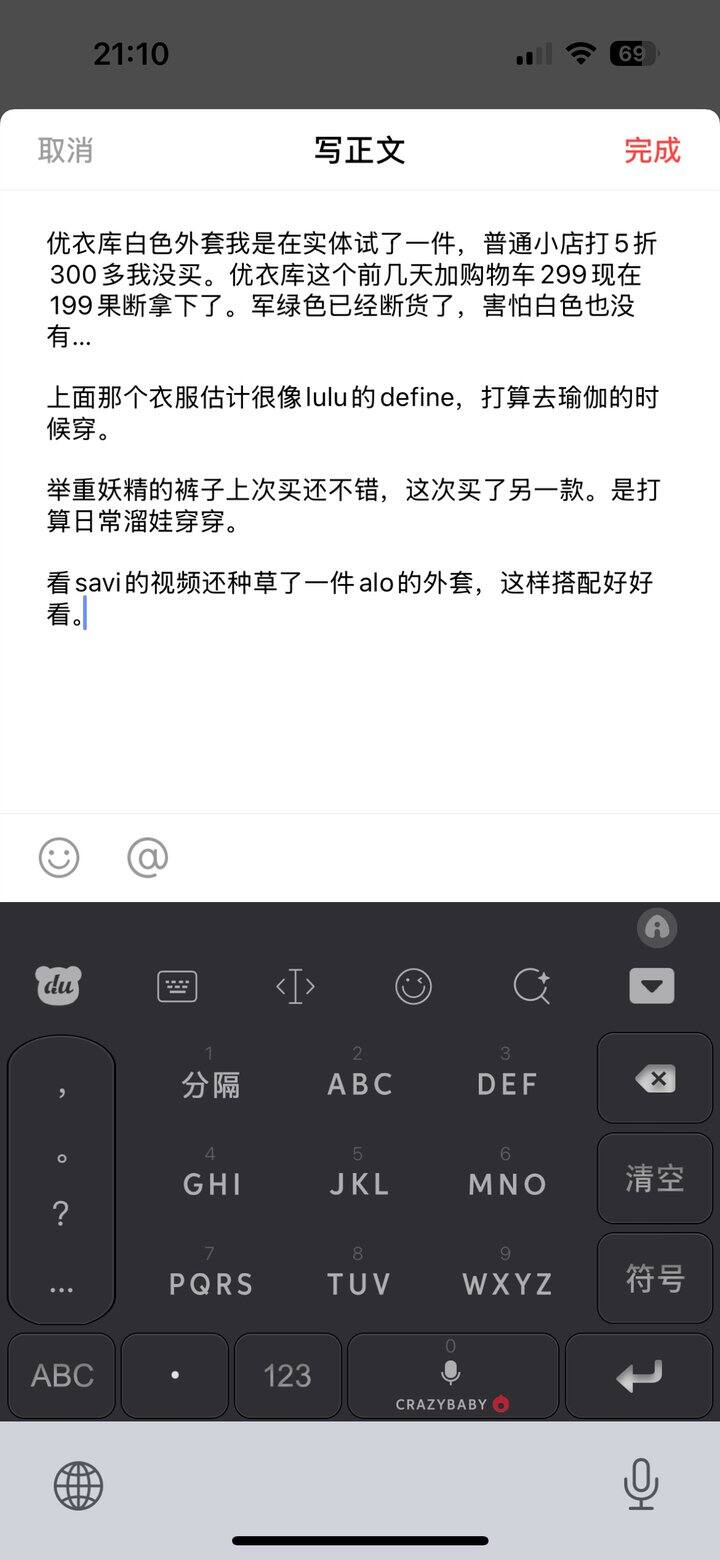Switch to the 123 number keyboard
The height and width of the screenshot is (1560, 720).
(287, 1376)
